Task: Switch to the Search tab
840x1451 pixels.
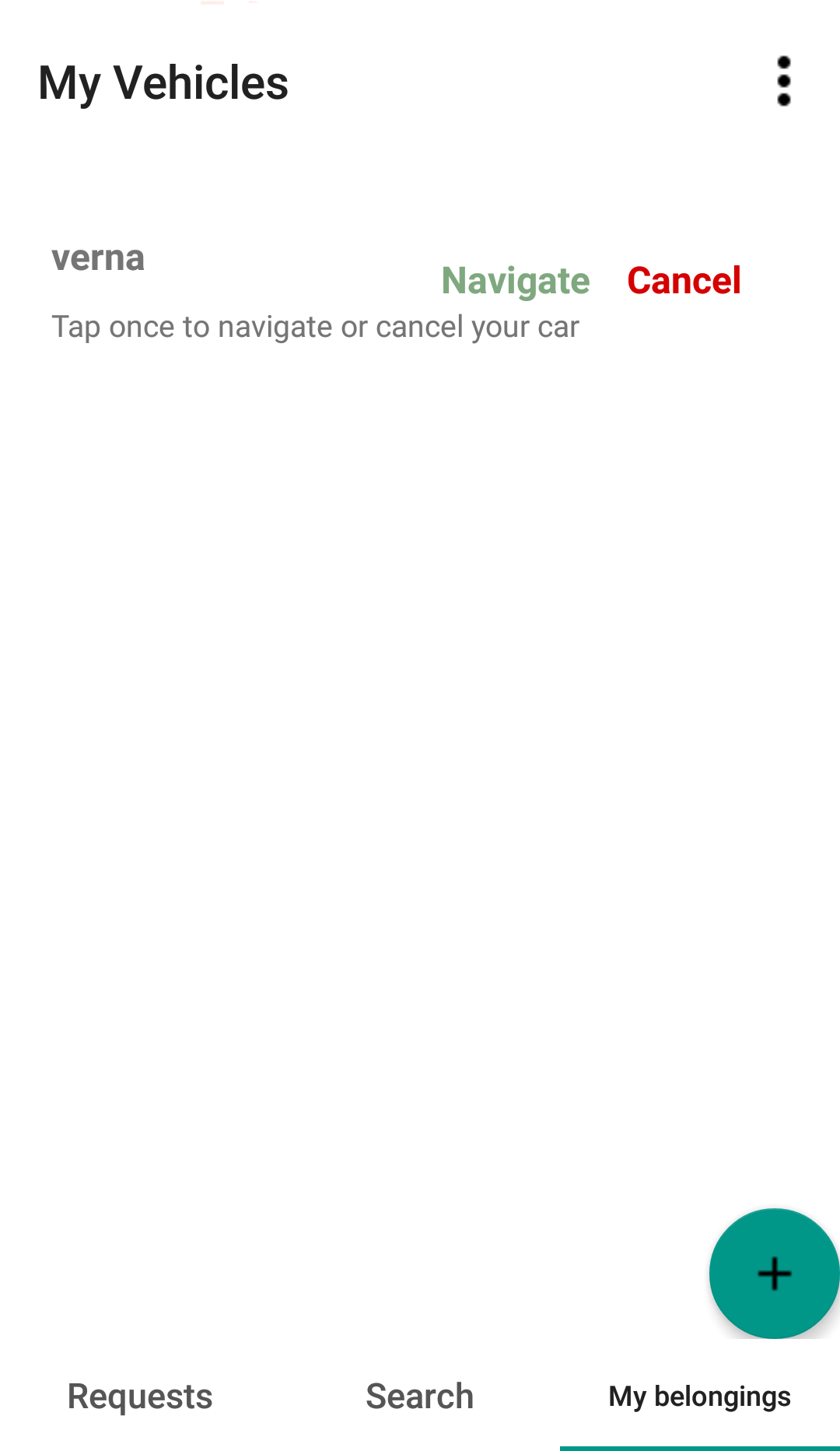Action: coord(420,1397)
